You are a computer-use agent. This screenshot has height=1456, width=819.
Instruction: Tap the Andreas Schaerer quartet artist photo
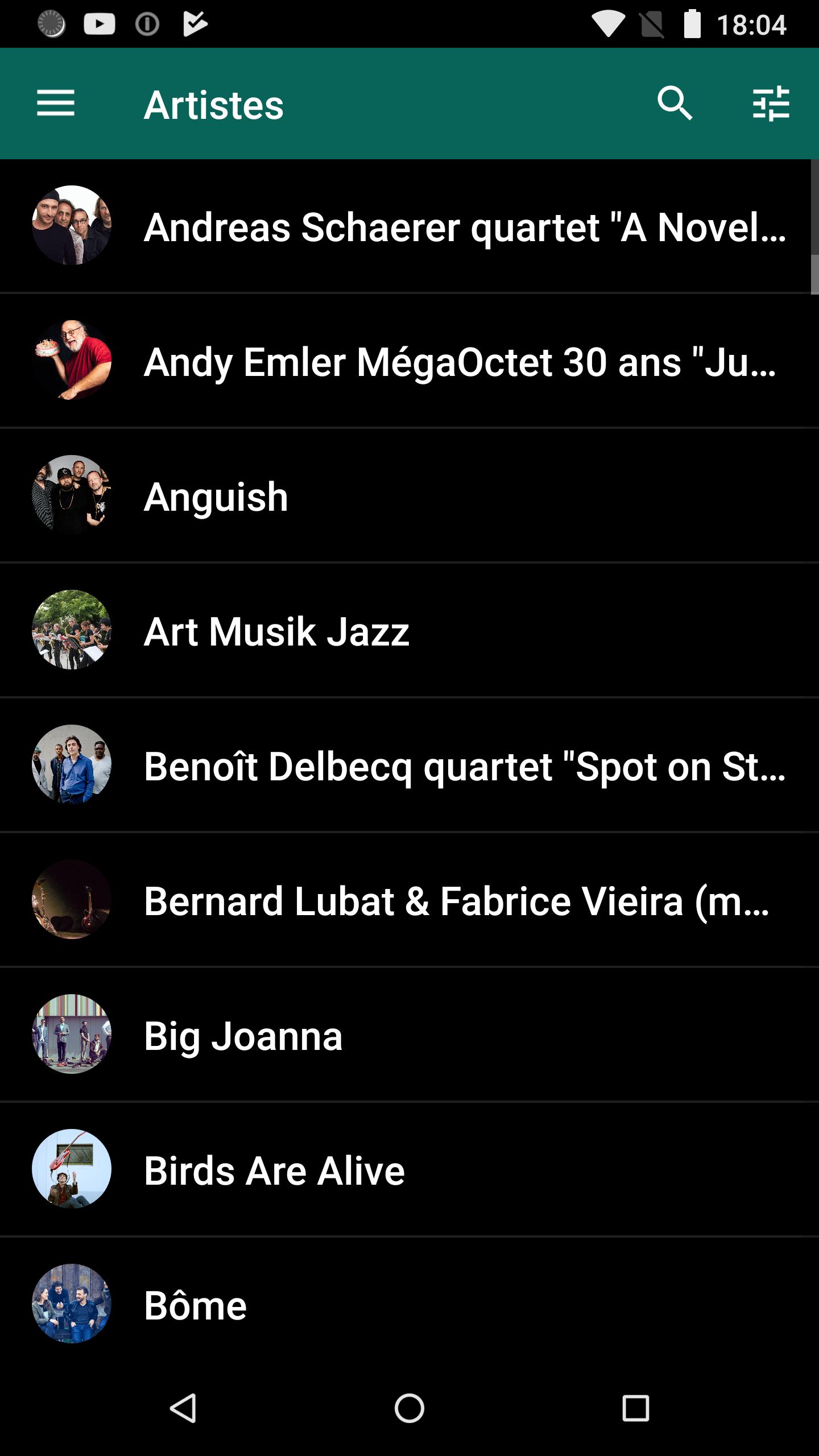(x=71, y=227)
